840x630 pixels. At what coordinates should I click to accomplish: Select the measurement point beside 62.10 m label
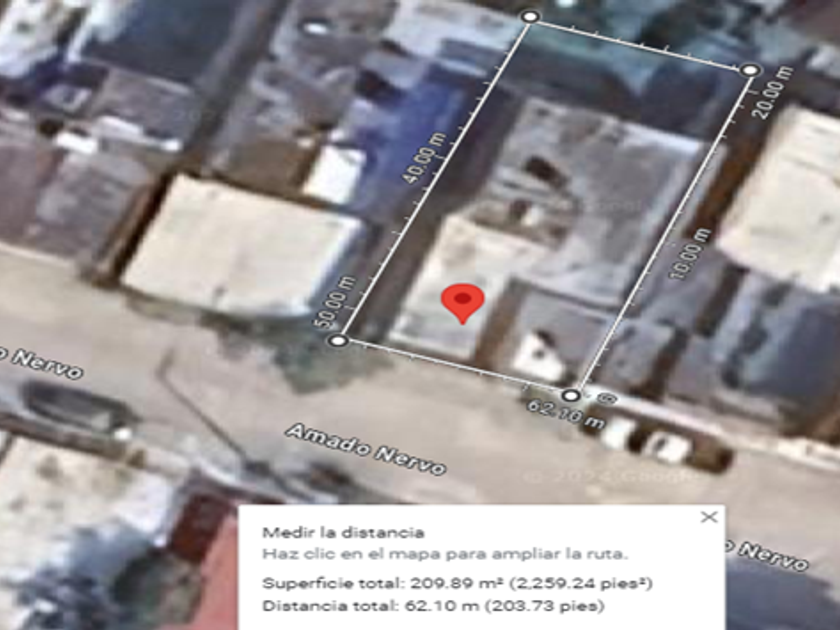coord(571,396)
